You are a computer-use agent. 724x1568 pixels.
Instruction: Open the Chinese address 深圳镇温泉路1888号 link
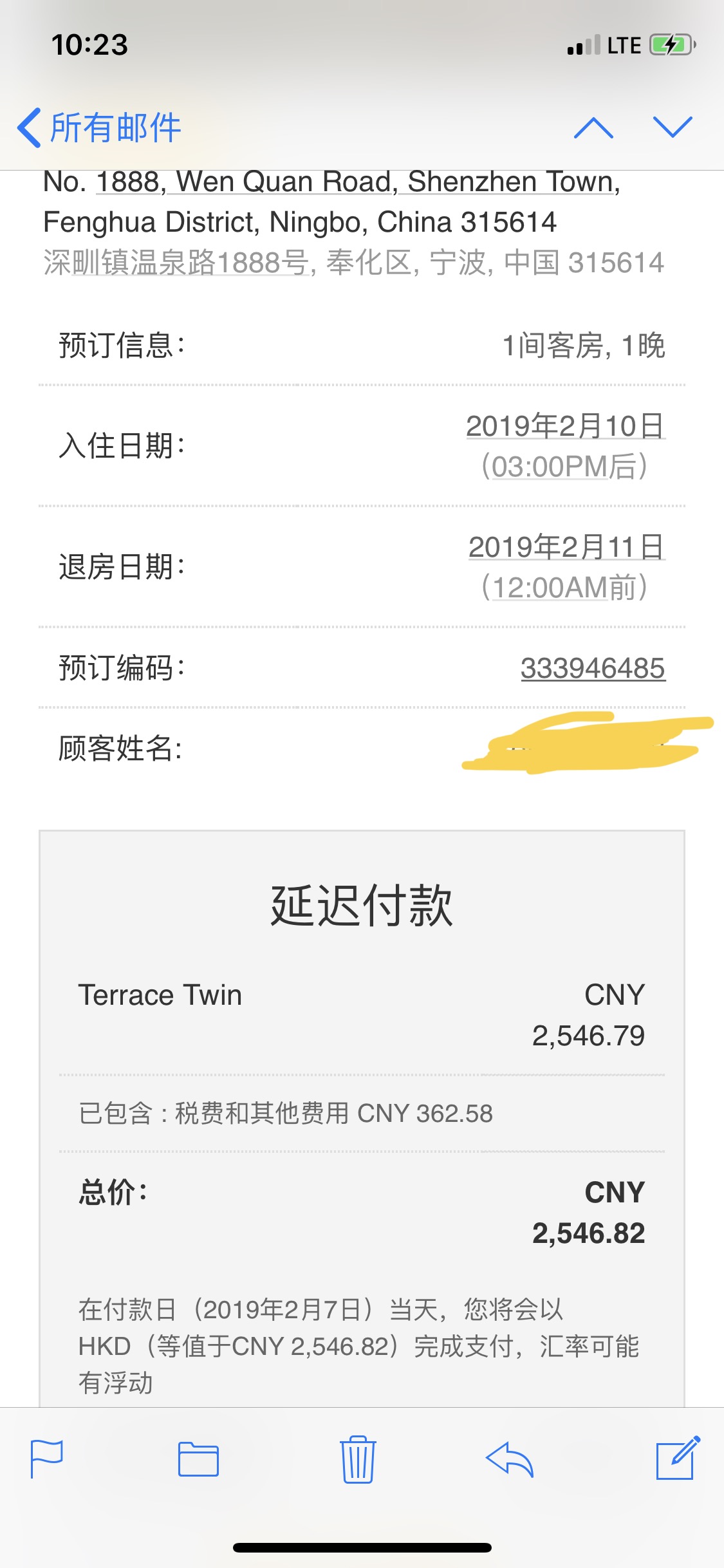[176, 263]
